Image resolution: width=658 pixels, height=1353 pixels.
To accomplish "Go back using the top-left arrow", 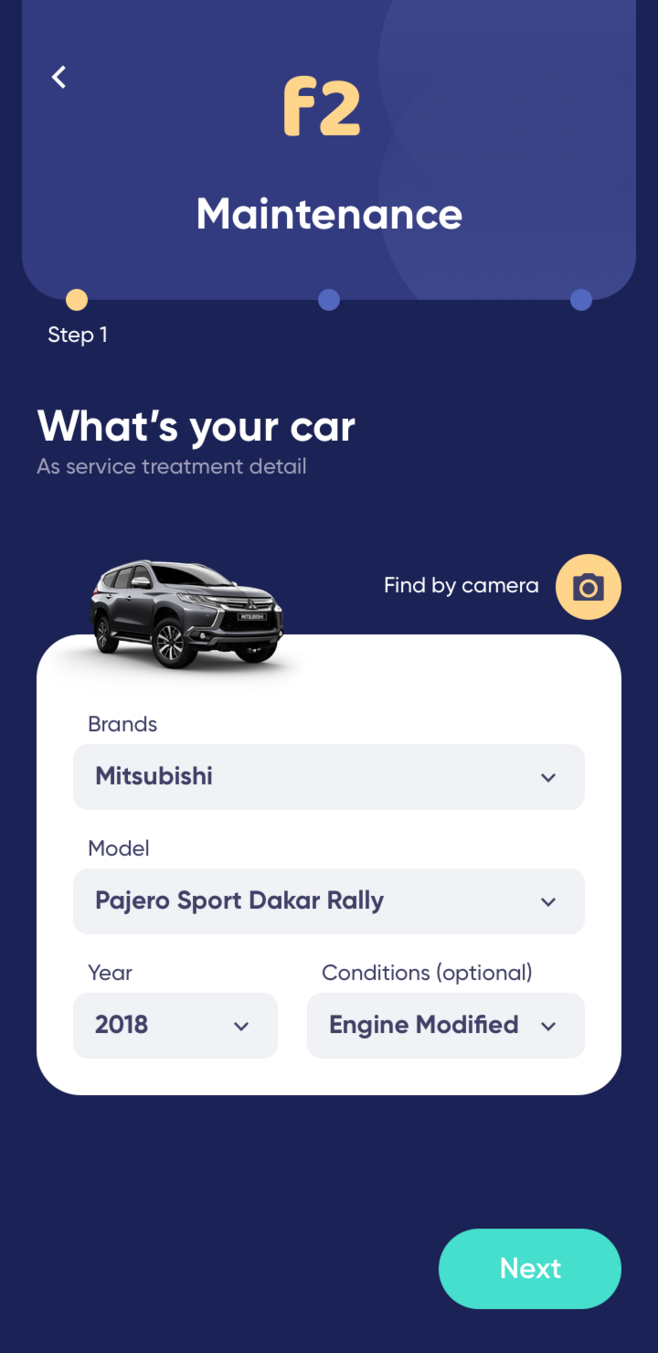I will click(x=59, y=77).
